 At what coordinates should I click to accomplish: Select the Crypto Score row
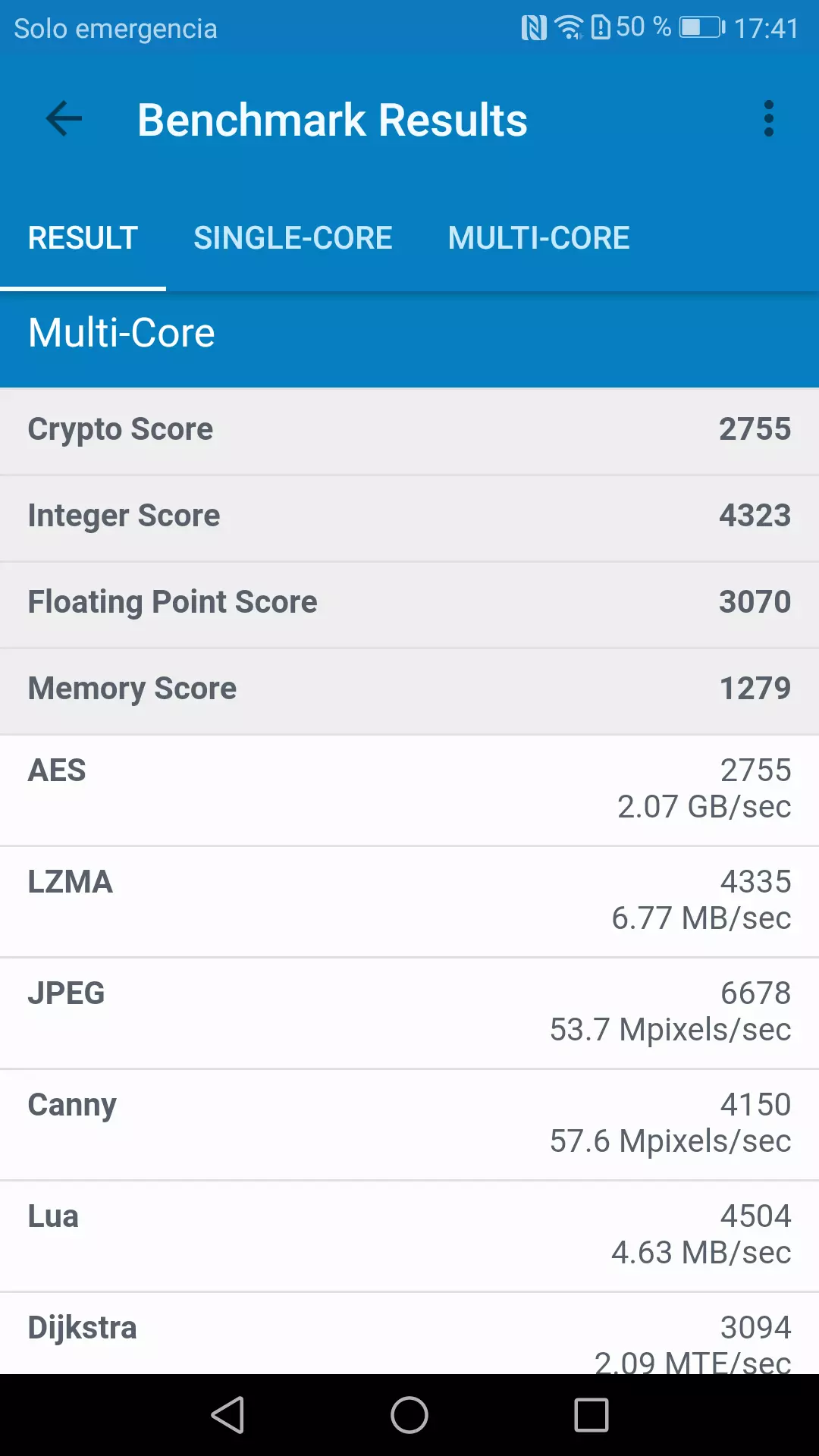pos(409,429)
